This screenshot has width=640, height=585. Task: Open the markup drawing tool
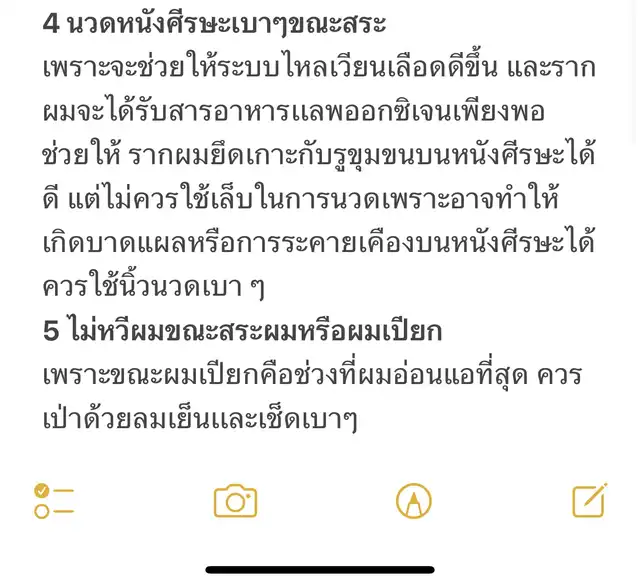click(411, 500)
